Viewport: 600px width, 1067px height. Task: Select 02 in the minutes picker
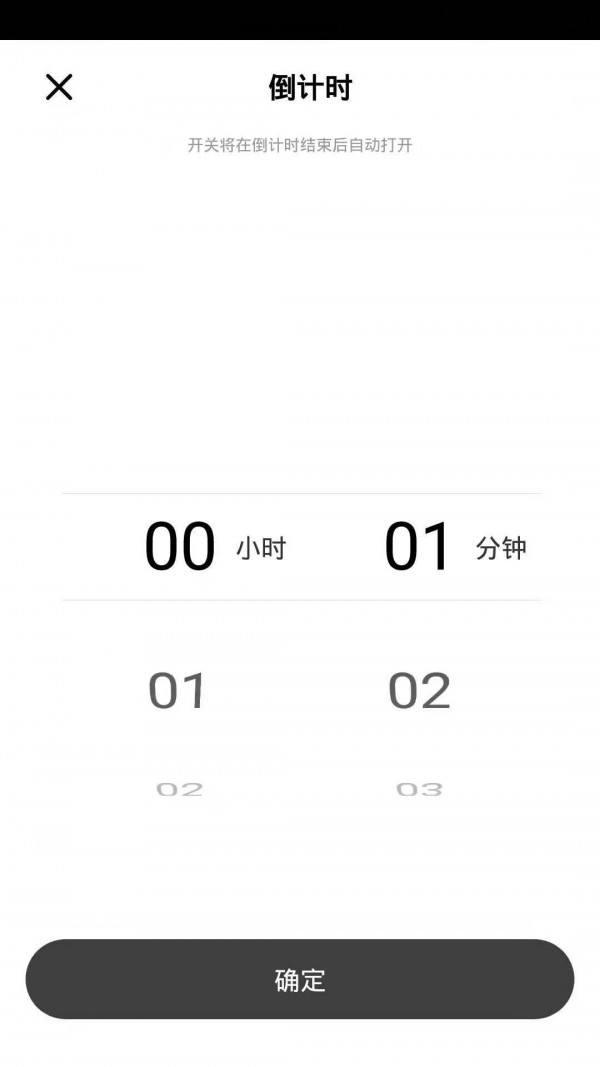click(x=419, y=691)
